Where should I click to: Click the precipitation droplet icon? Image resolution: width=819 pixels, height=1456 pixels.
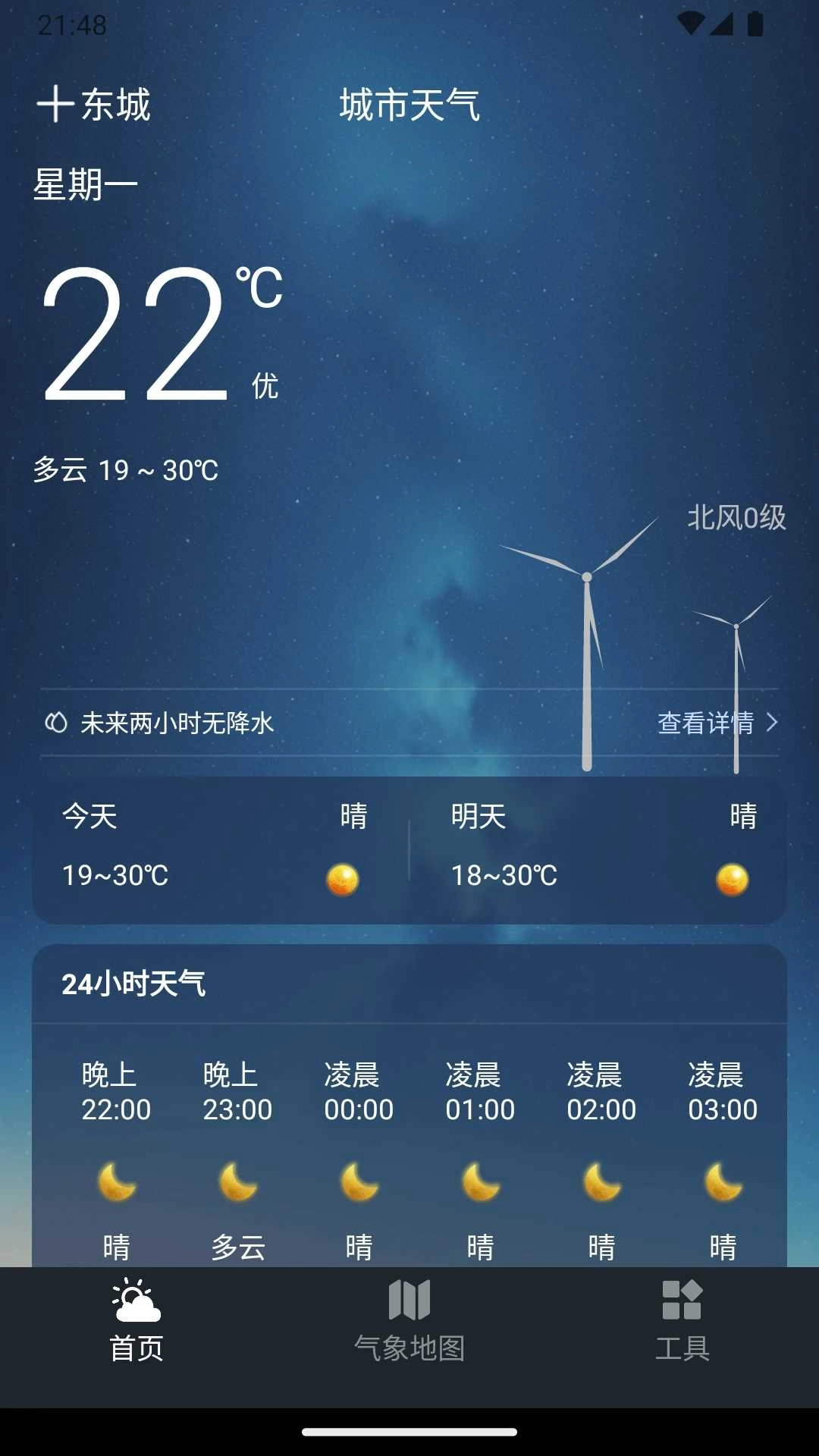58,724
